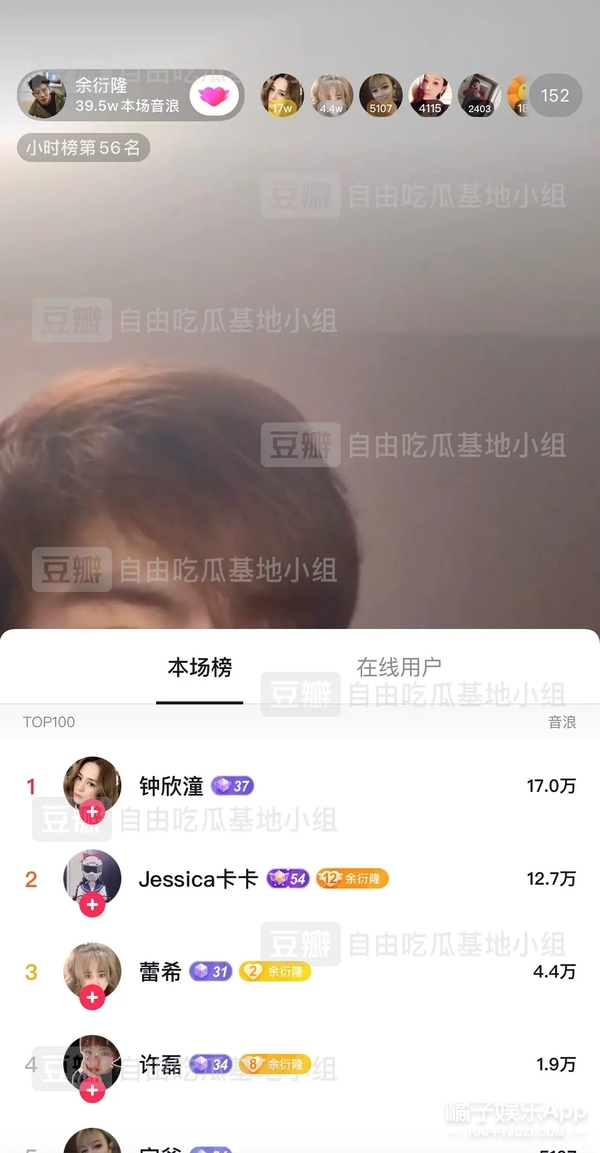
Task: Follow 蕾希 with the plus icon
Action: click(93, 997)
